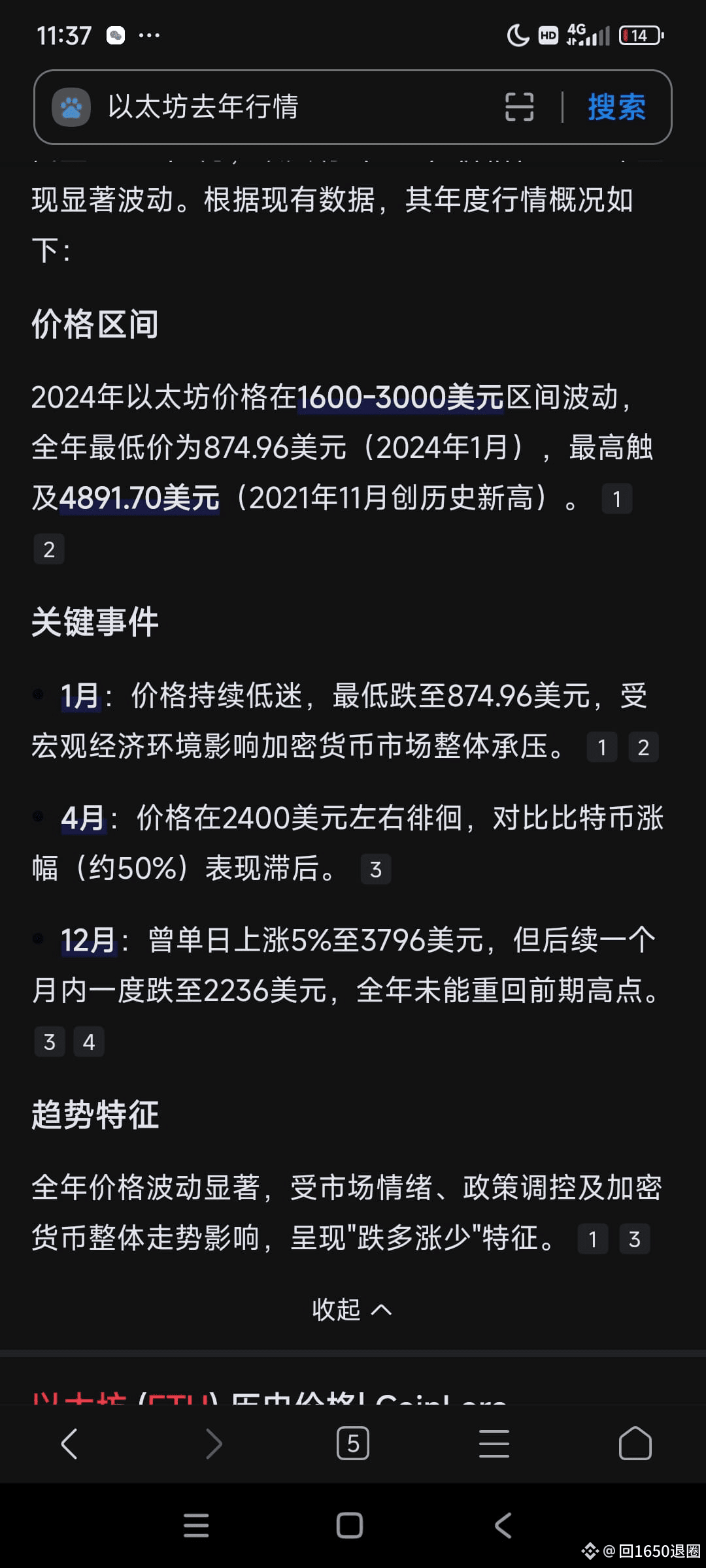Return to homepage with the home icon
706x1568 pixels.
(x=635, y=1443)
